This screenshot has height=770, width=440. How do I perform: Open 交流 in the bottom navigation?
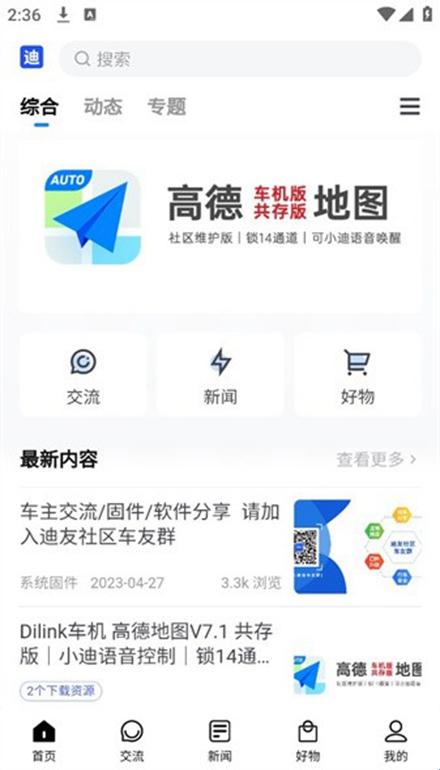132,741
